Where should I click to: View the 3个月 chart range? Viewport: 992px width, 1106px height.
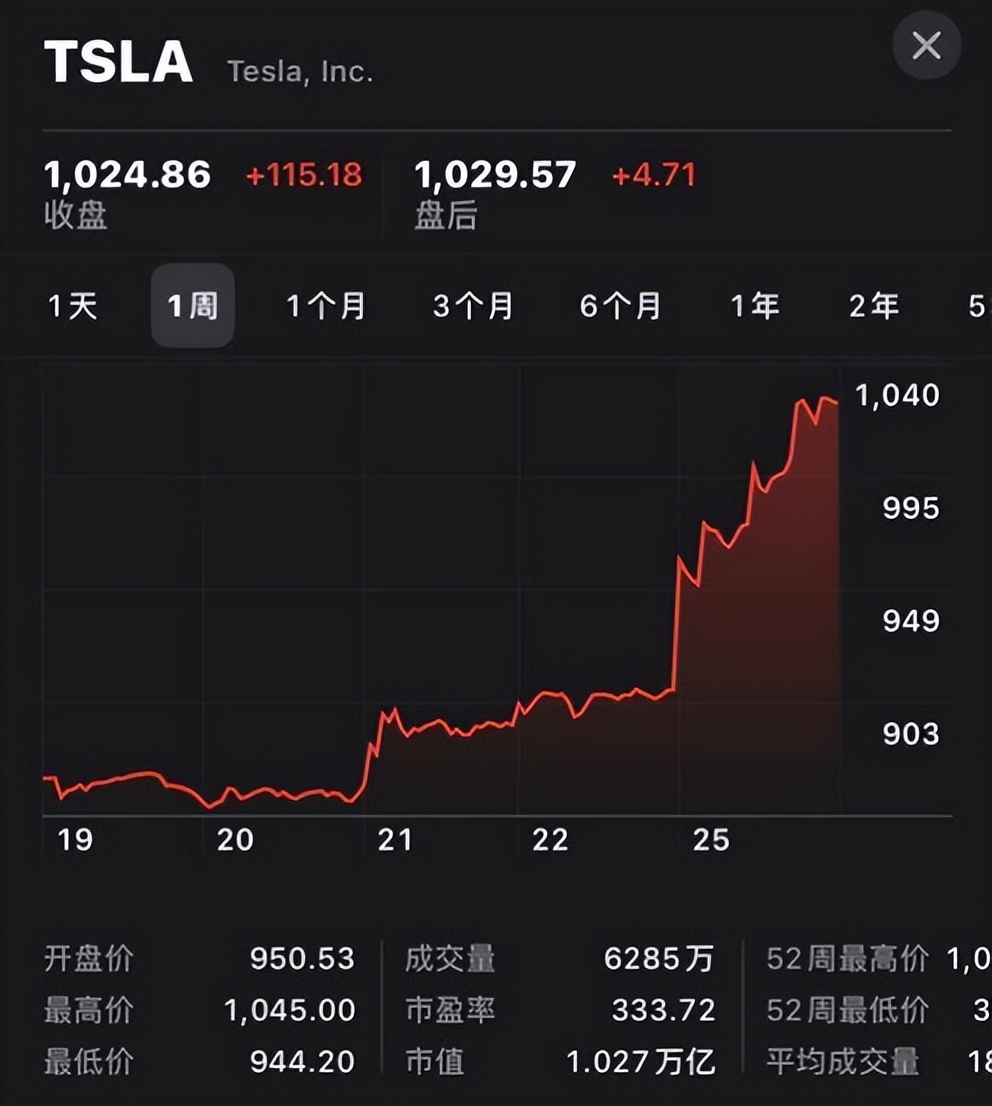click(472, 307)
